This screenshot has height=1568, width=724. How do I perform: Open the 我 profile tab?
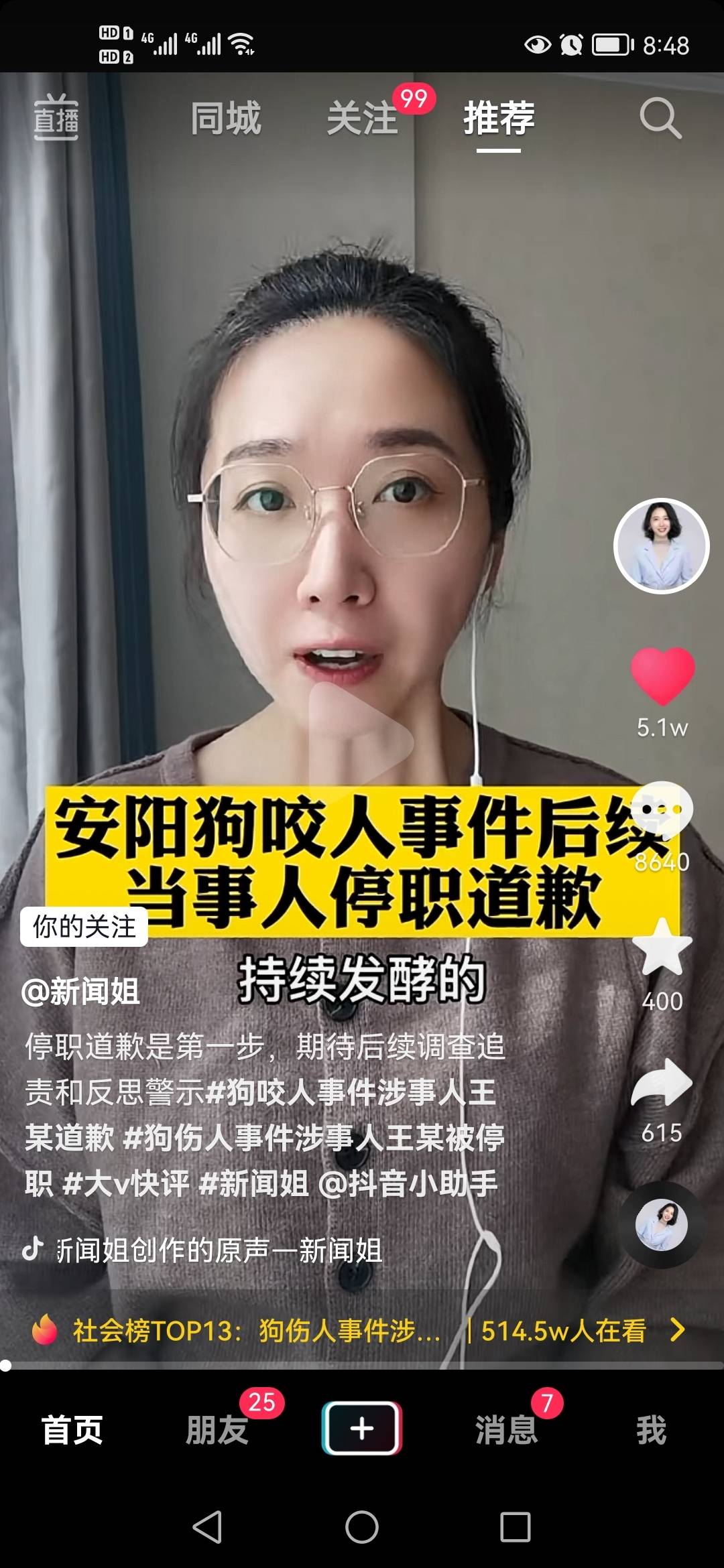(x=651, y=1429)
